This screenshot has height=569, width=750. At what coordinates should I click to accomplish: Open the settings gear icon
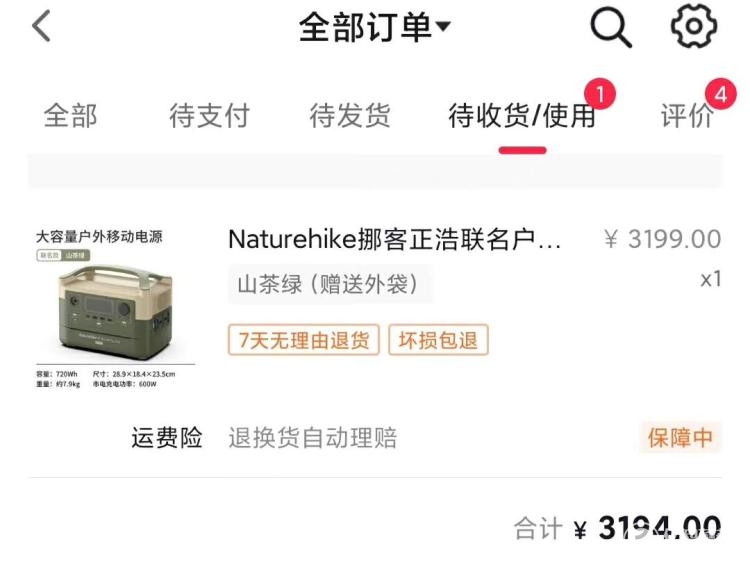click(x=694, y=27)
